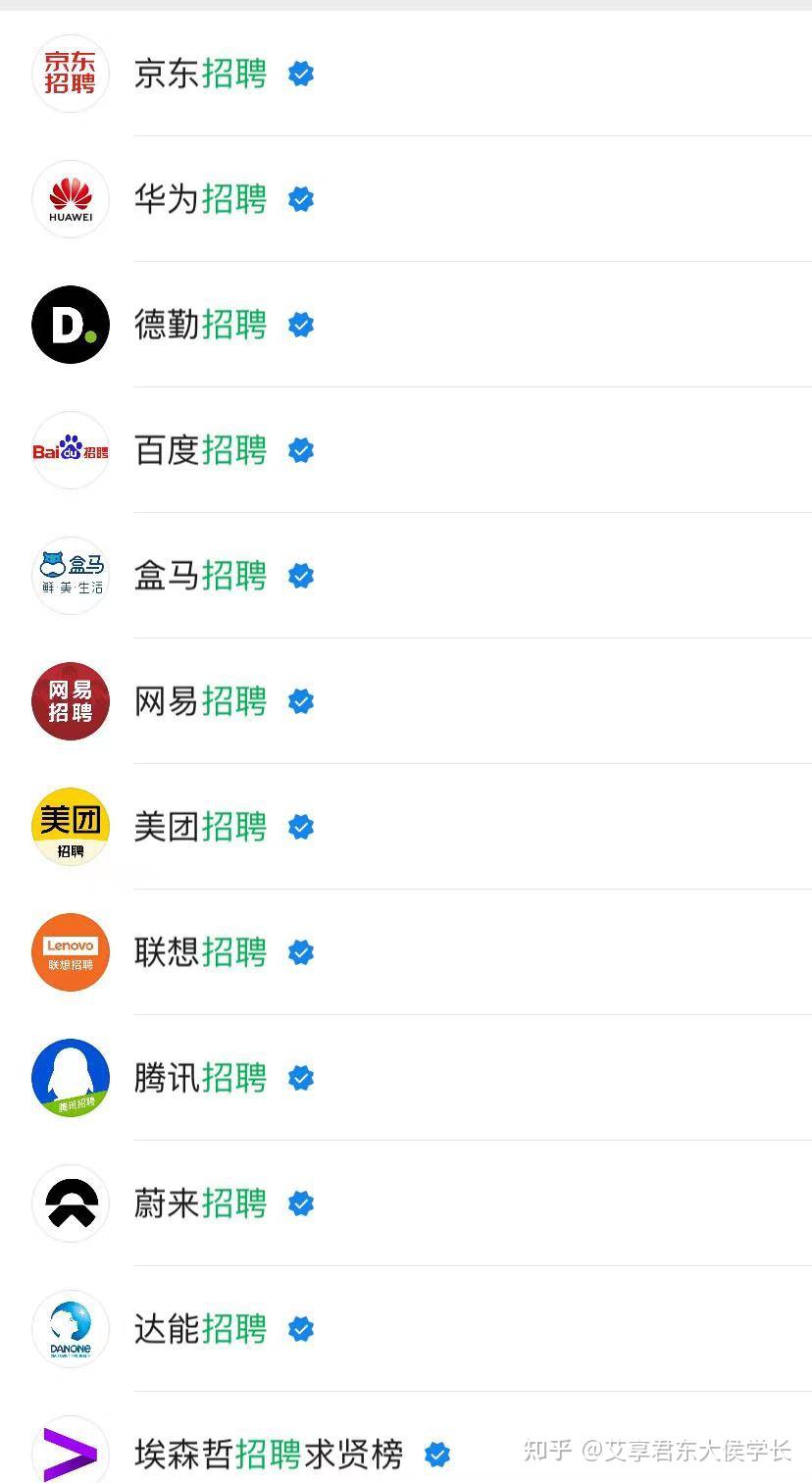Select the 达能招聘 result
812x1483 pixels.
(x=406, y=1329)
